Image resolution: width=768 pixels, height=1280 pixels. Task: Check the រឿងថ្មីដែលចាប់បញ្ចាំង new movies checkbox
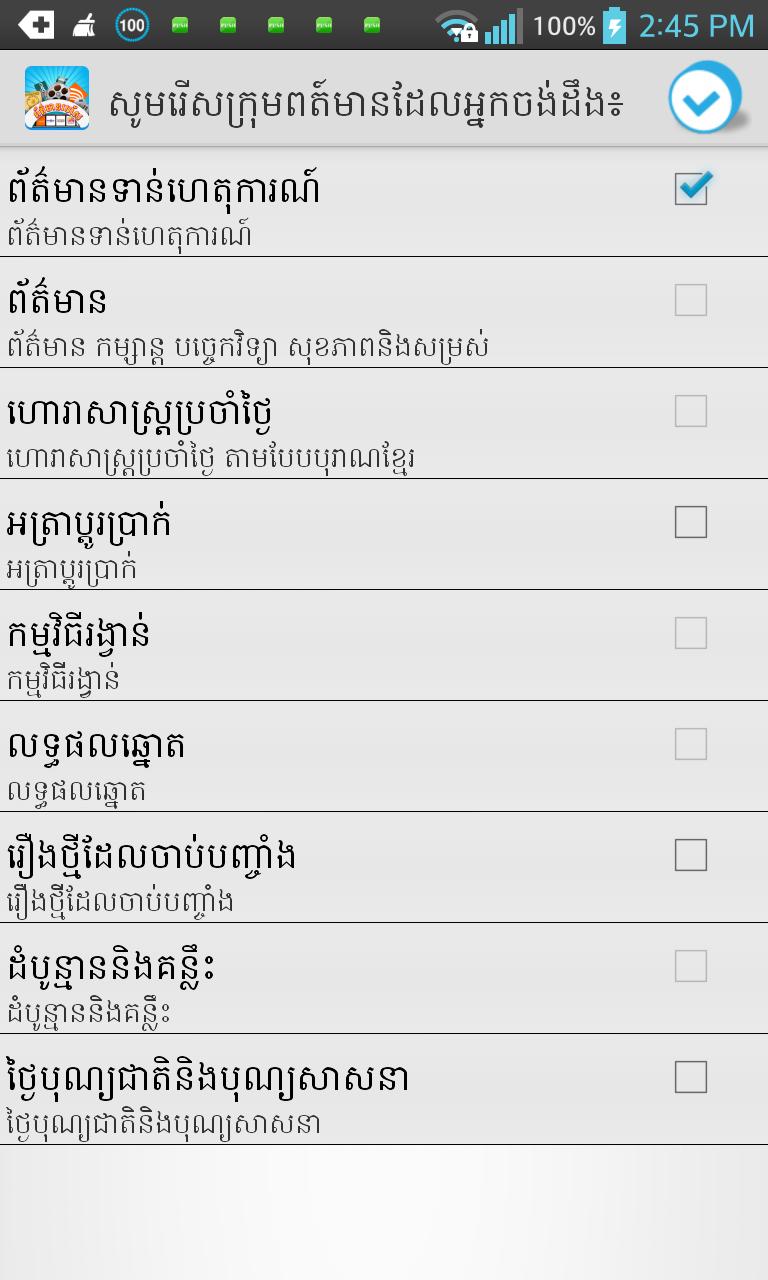point(691,855)
